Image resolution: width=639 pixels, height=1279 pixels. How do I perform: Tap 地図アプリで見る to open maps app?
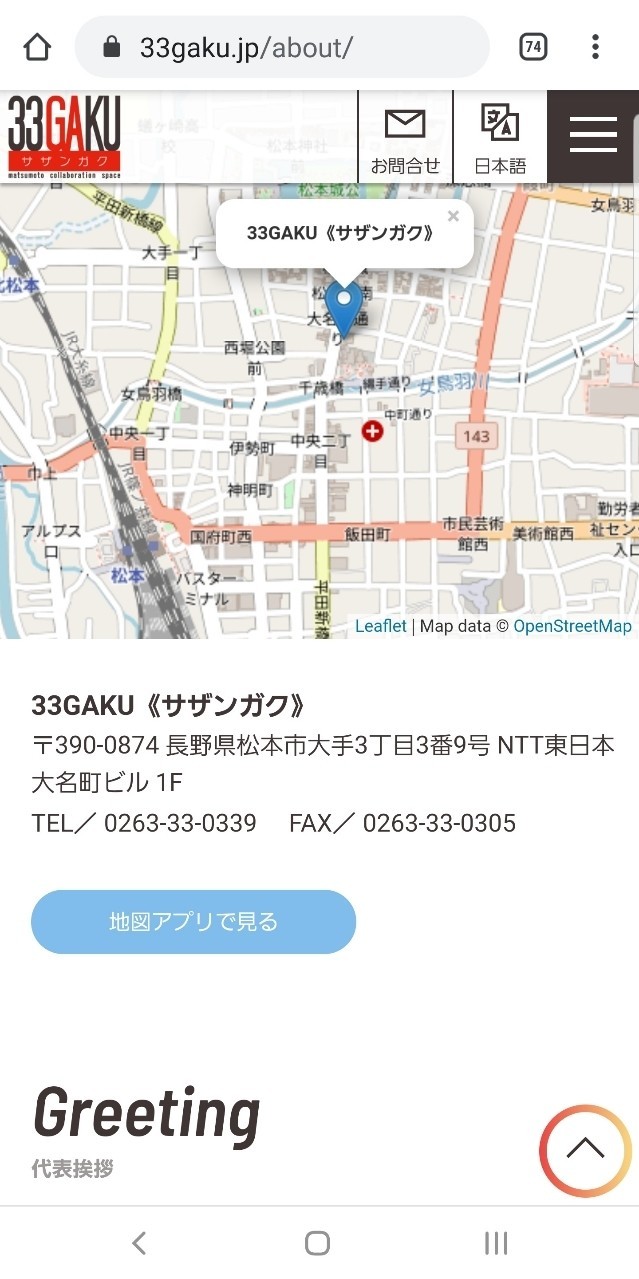193,921
